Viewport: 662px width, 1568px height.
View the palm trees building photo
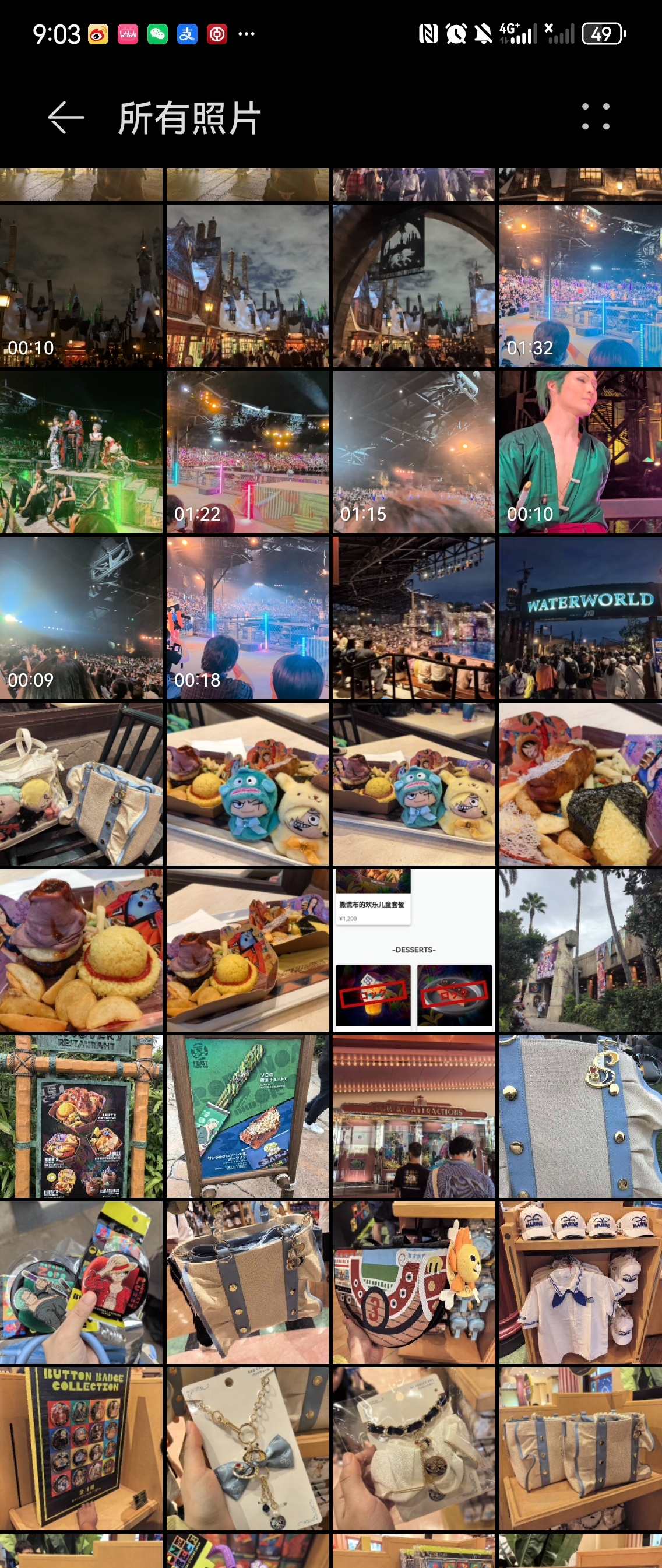[x=580, y=950]
